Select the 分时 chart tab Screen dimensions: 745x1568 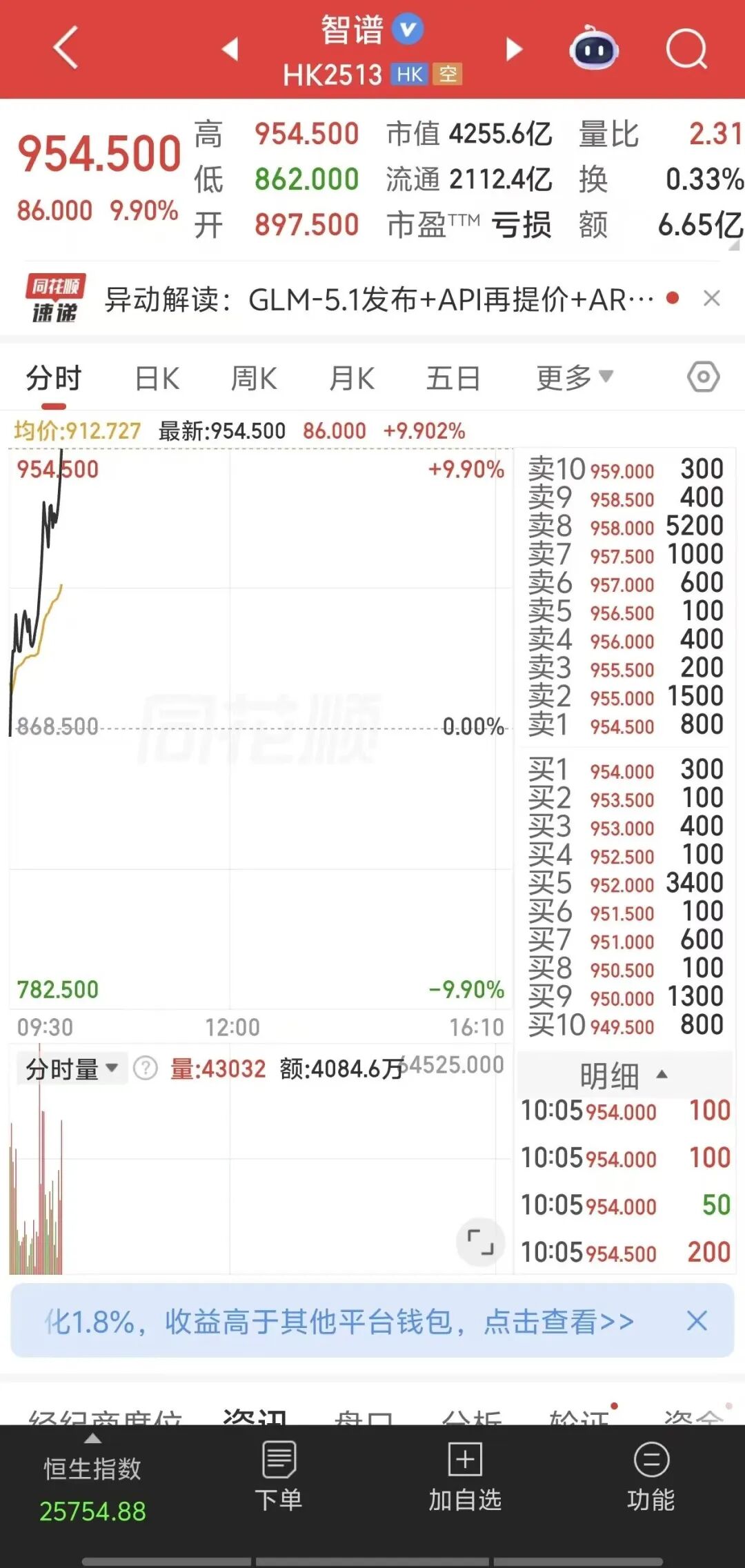[54, 378]
